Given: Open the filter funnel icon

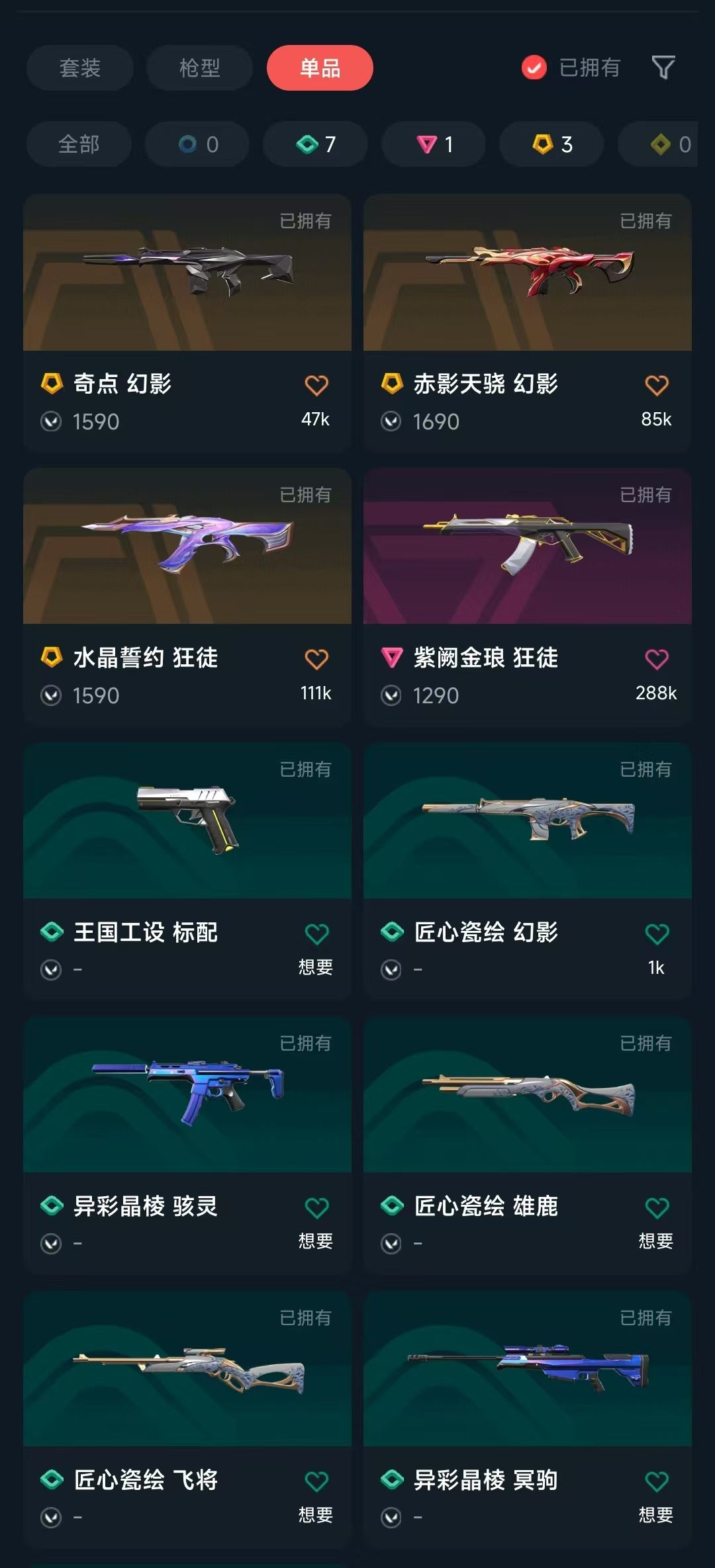Looking at the screenshot, I should point(663,67).
